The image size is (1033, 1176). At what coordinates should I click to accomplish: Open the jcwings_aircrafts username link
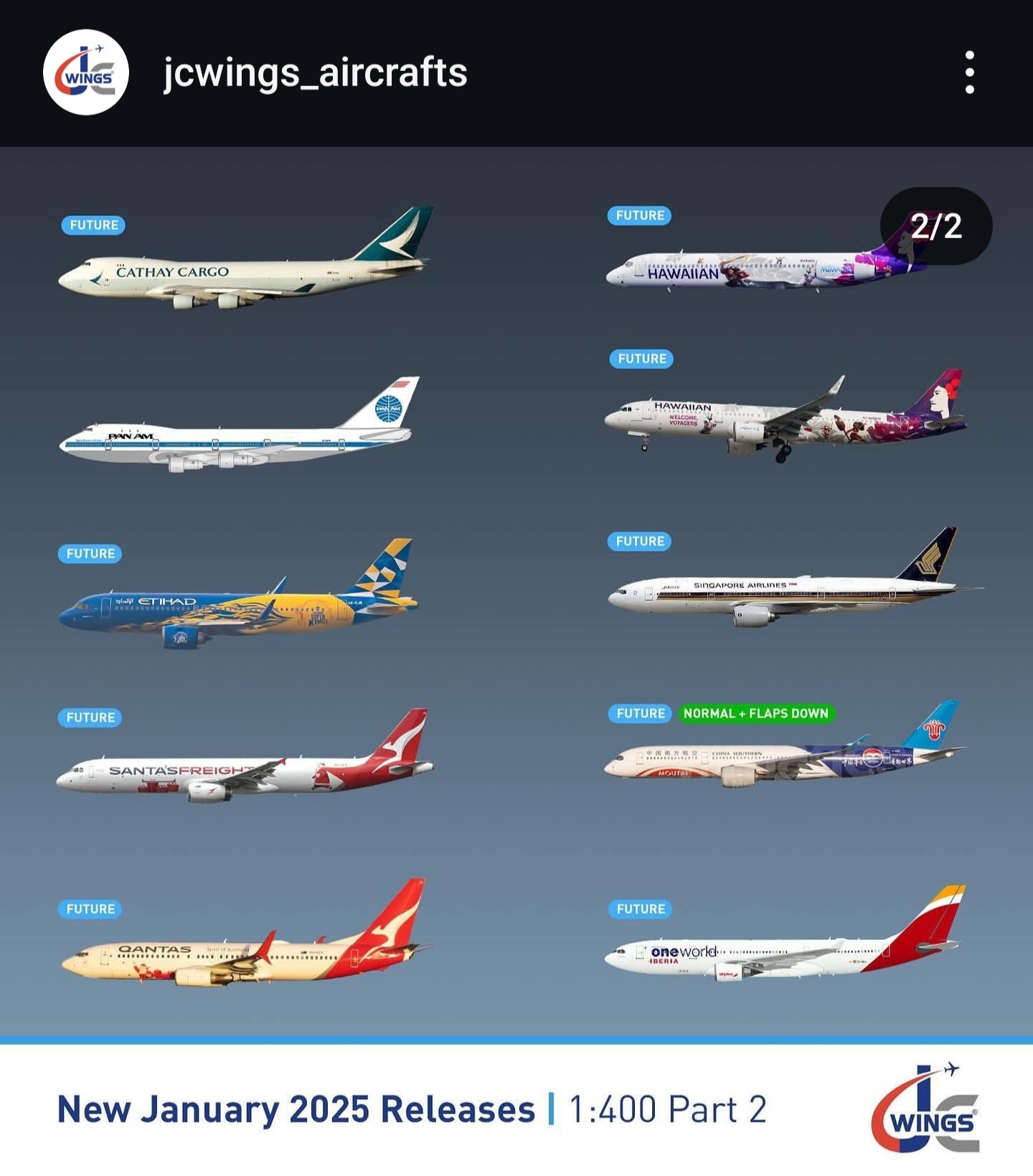[x=315, y=72]
